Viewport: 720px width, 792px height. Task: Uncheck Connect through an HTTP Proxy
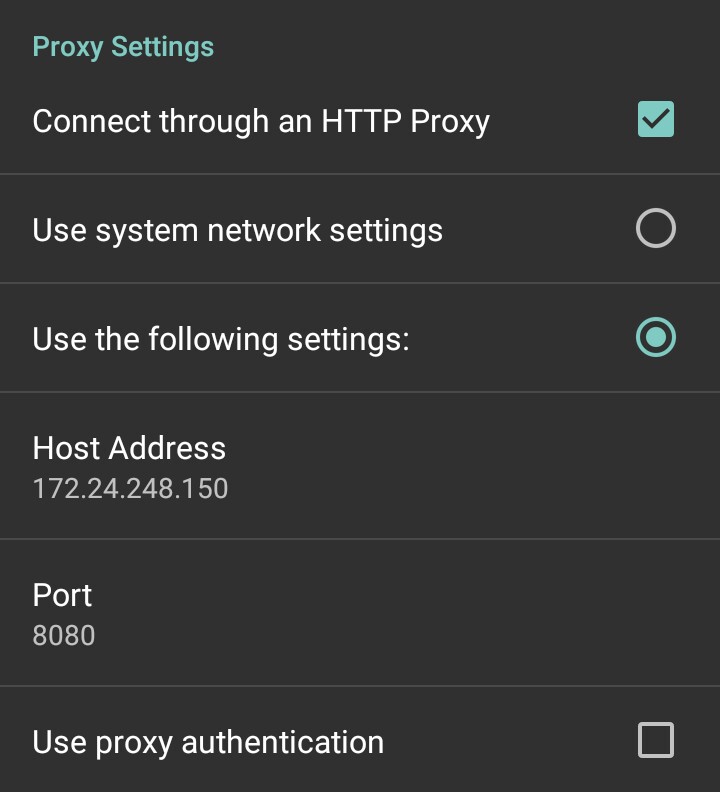656,120
